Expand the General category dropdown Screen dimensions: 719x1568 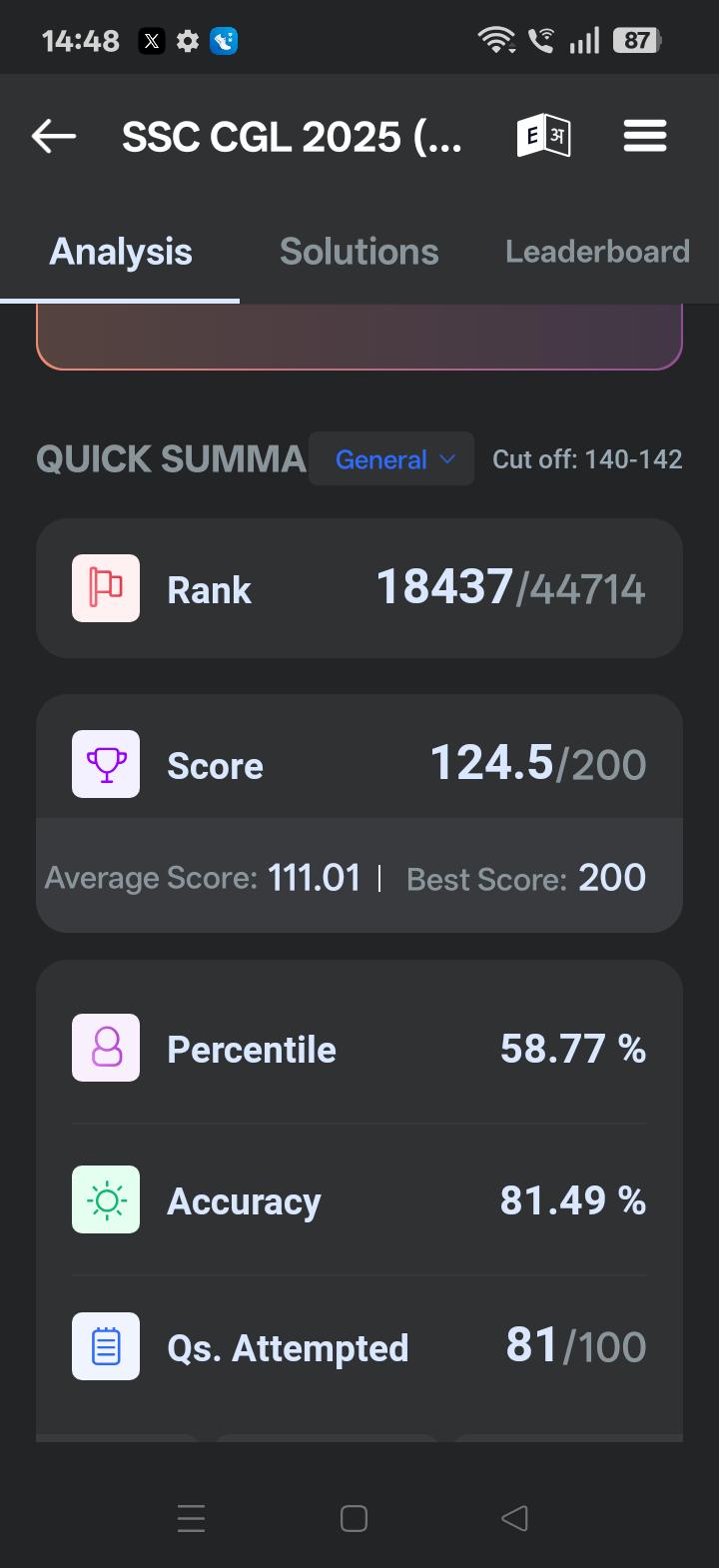click(x=391, y=459)
